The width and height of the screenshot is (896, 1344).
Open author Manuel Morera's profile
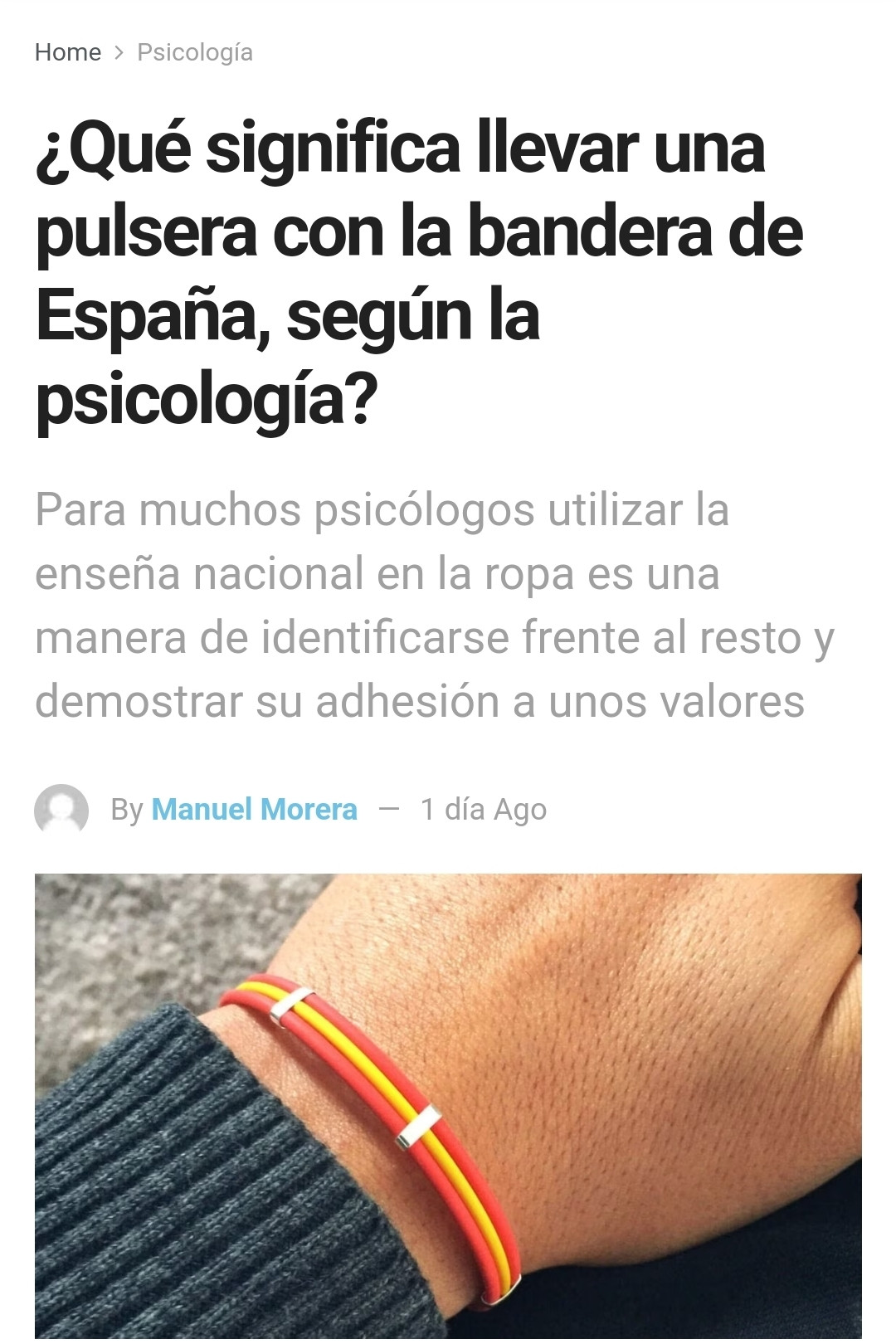(x=254, y=809)
